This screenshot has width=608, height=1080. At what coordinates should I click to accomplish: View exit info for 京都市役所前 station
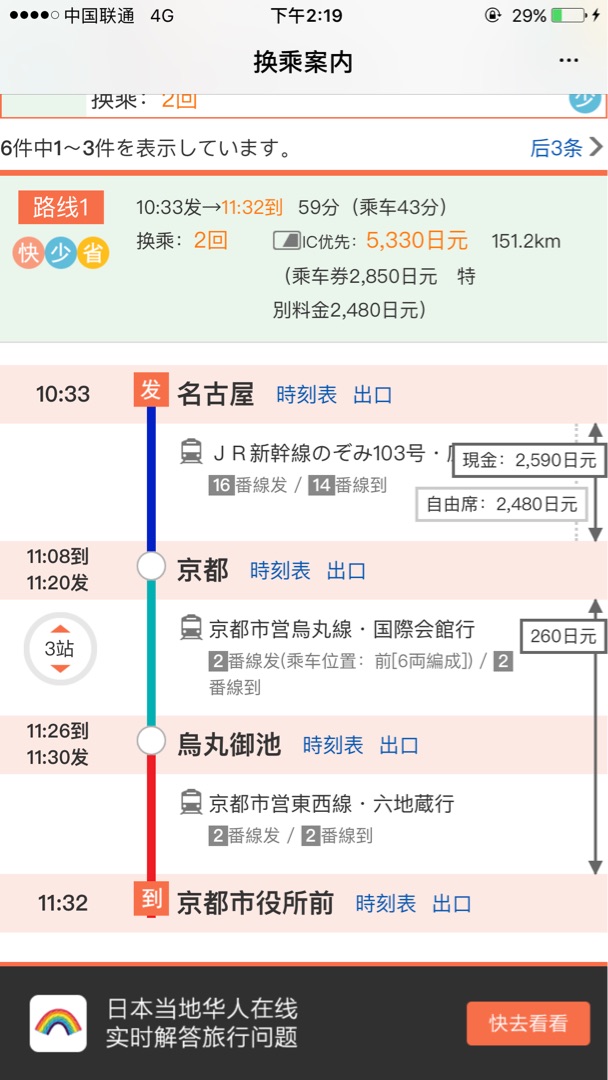point(452,904)
